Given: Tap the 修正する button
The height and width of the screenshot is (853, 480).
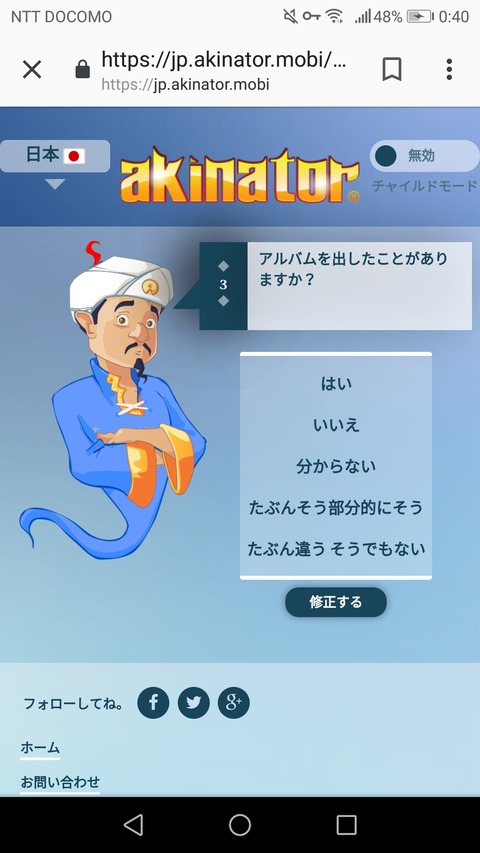Looking at the screenshot, I should coord(336,602).
